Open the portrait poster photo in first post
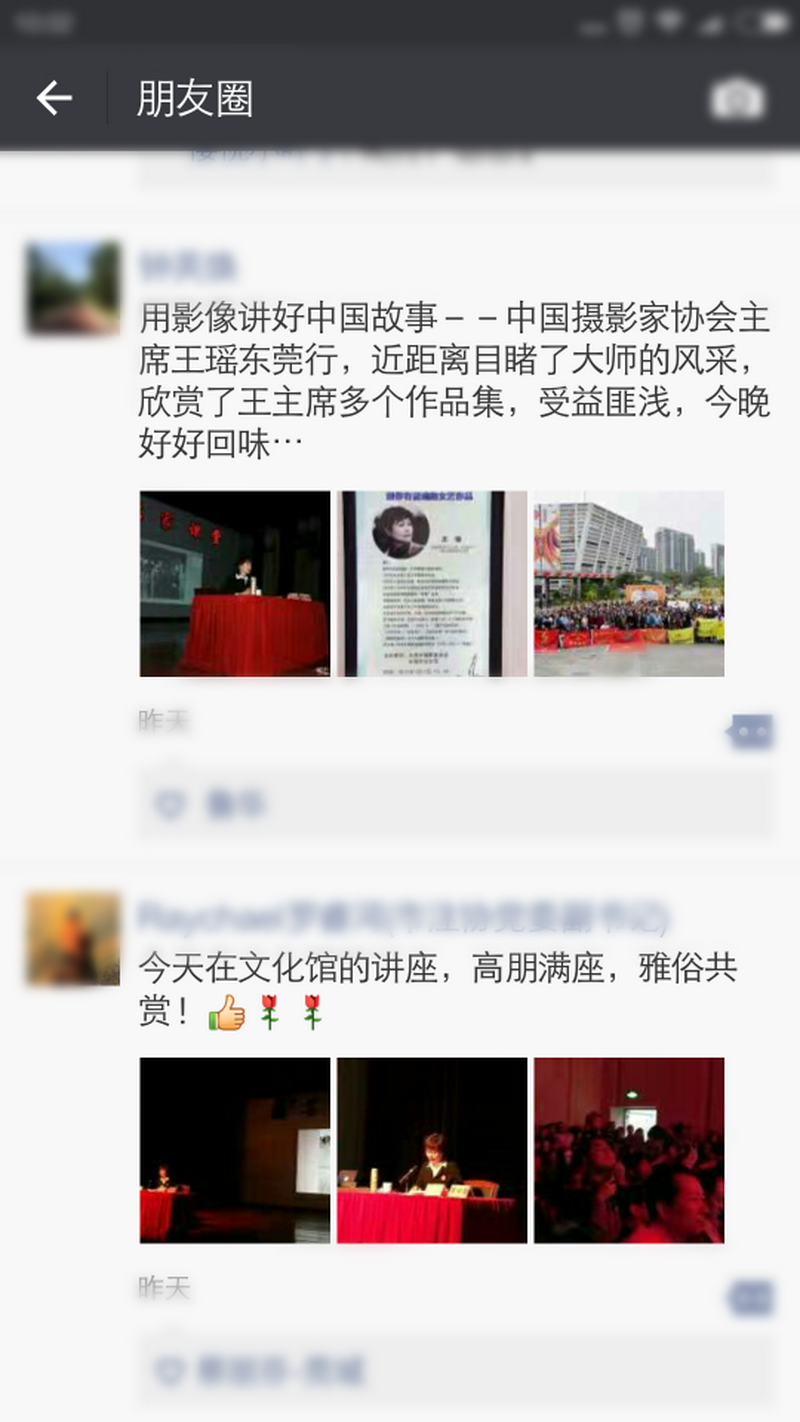The width and height of the screenshot is (800, 1422). 431,583
